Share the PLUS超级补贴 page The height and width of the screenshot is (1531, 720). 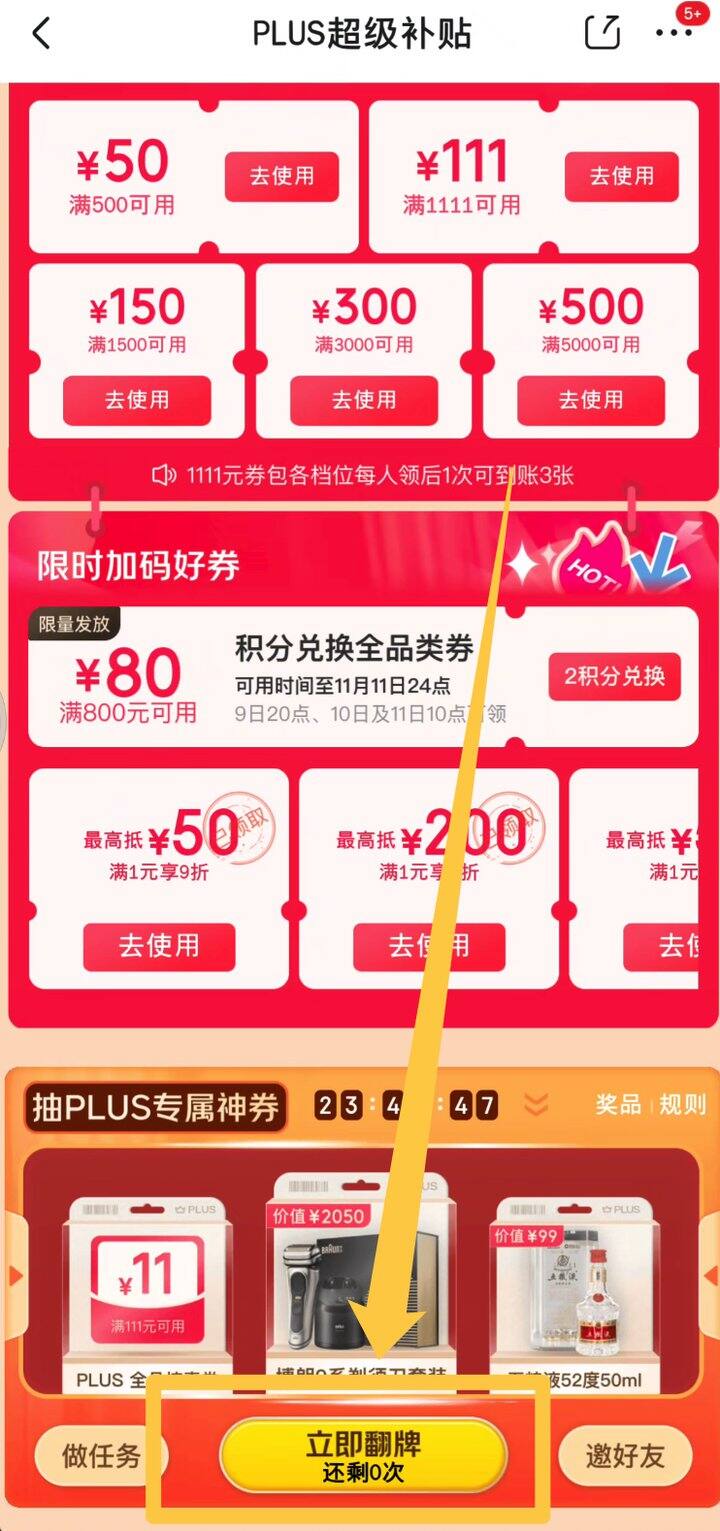pyautogui.click(x=603, y=33)
